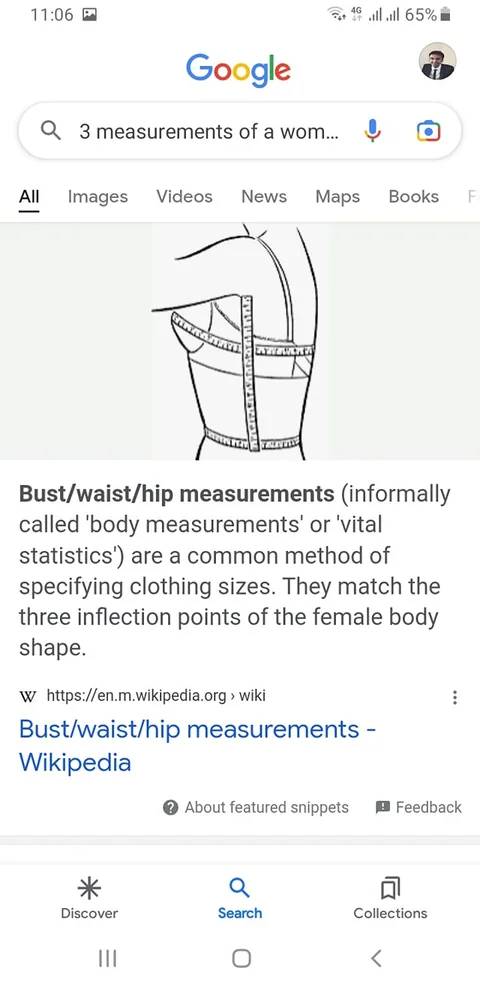
Task: Tap the search query field
Action: click(x=209, y=131)
